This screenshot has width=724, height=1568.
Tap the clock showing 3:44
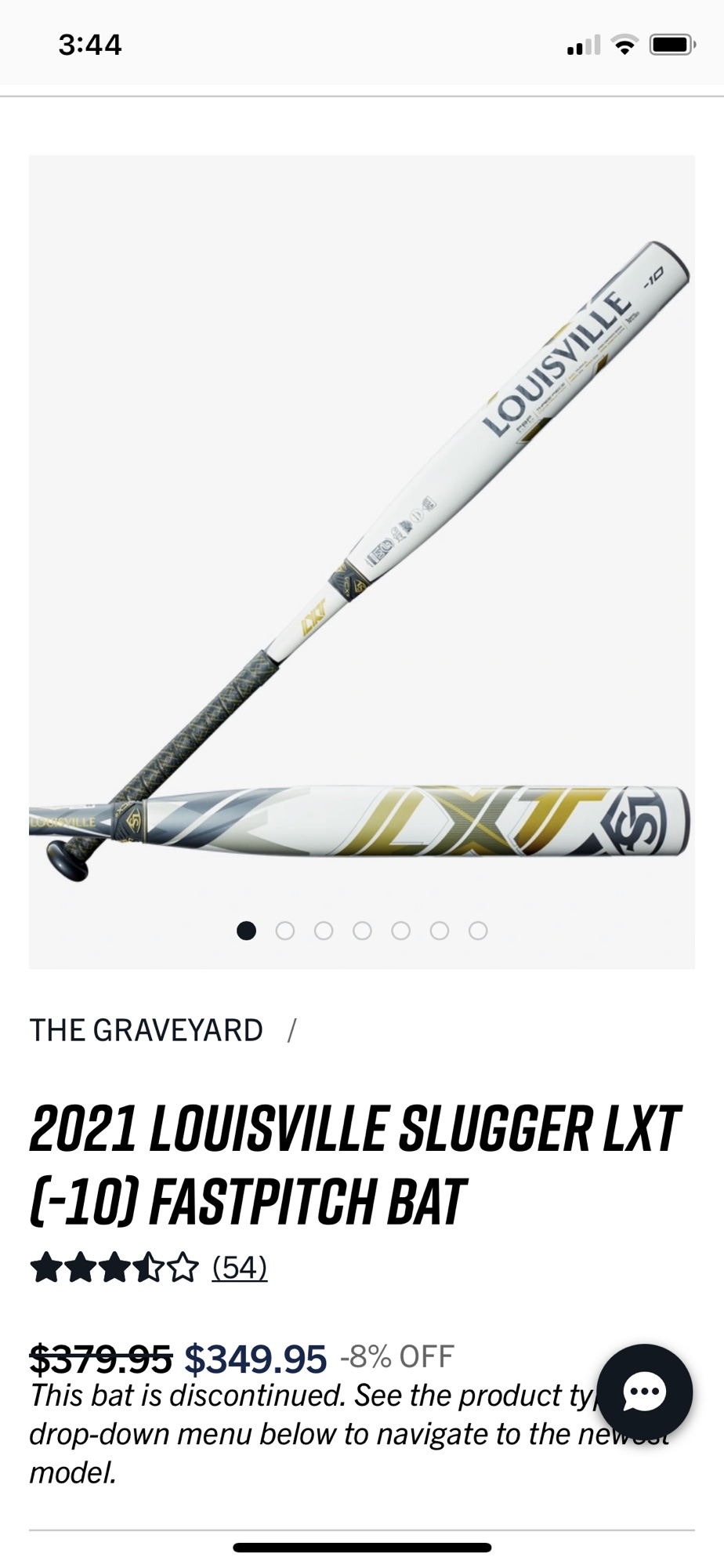[89, 45]
